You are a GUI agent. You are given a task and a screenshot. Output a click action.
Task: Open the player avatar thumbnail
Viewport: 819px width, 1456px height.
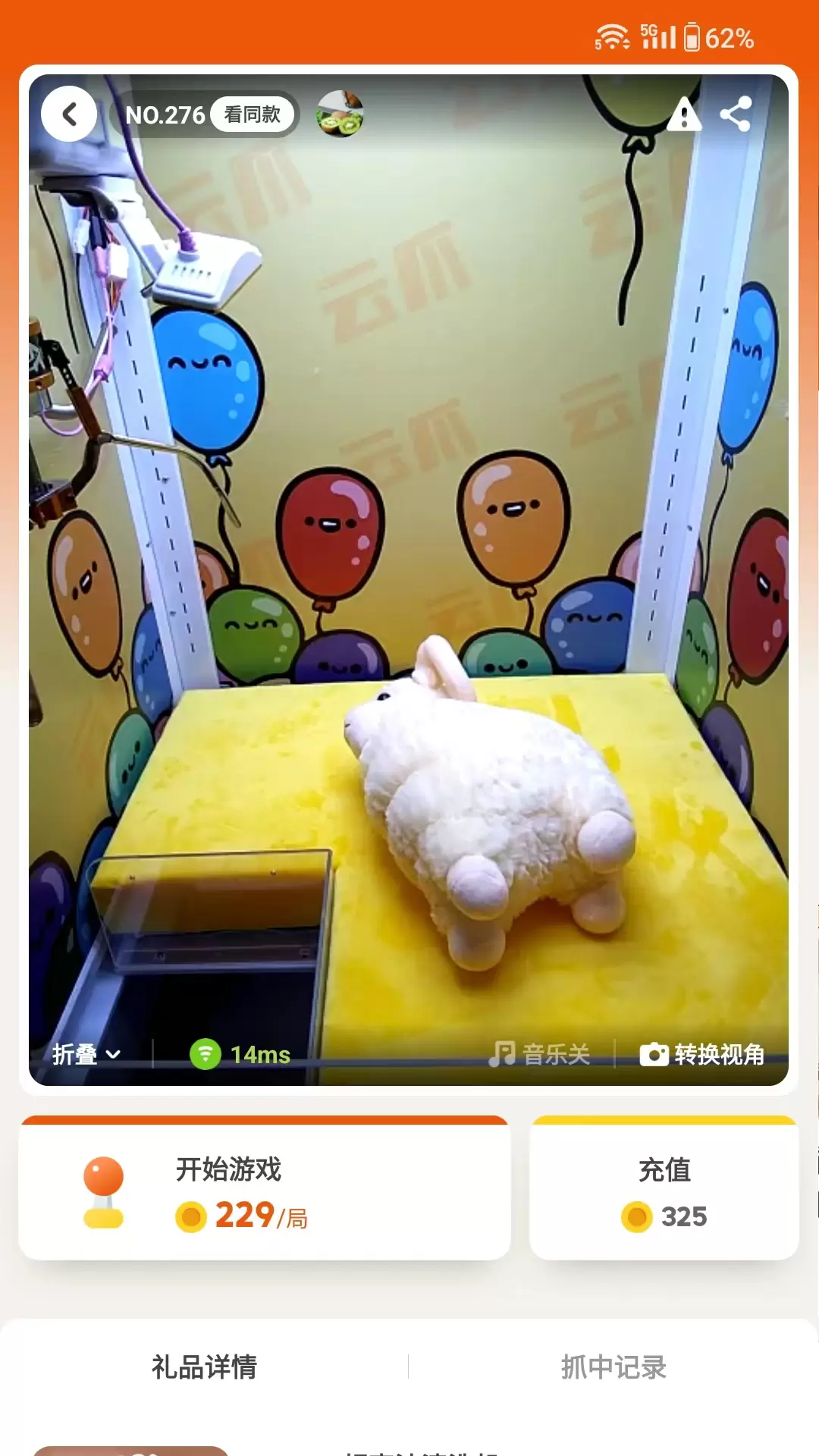point(340,114)
